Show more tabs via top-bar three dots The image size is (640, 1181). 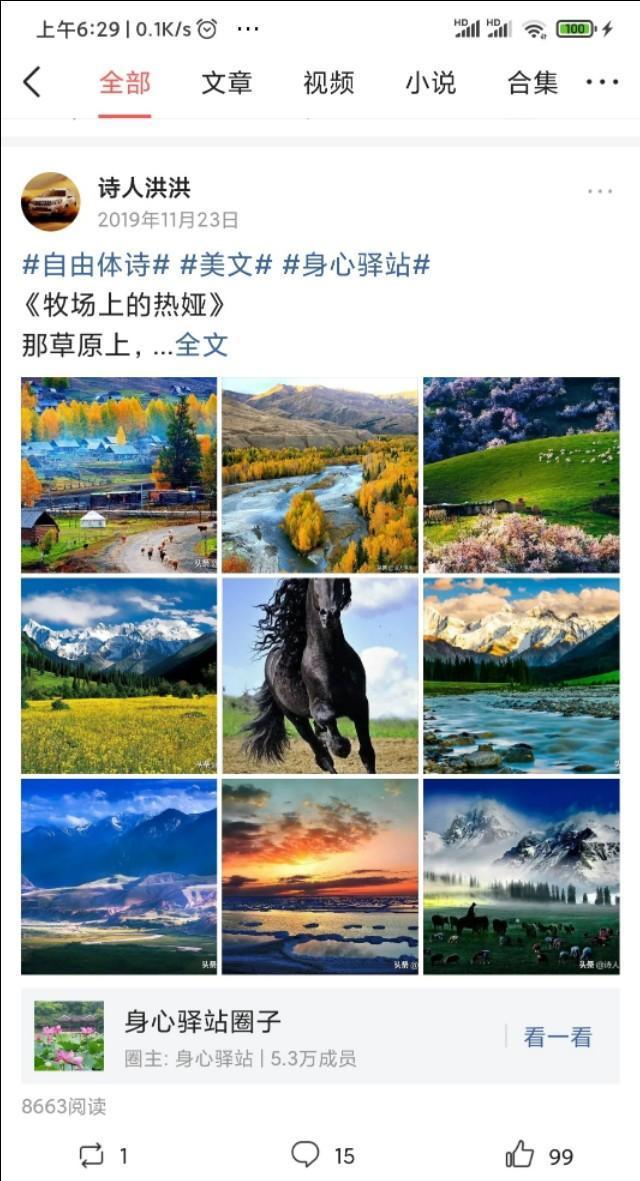(x=602, y=83)
